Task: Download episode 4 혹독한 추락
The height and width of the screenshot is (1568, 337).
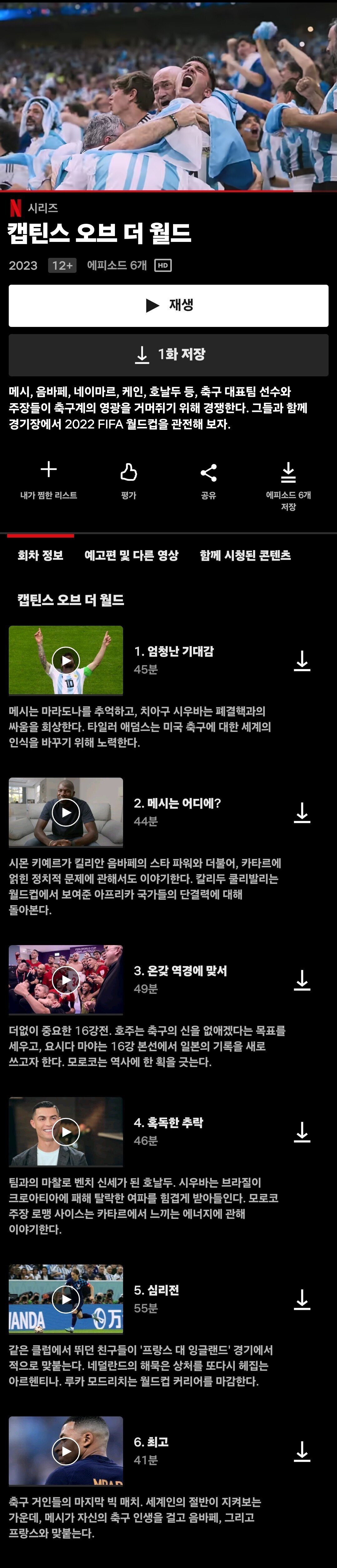Action: [302, 1132]
